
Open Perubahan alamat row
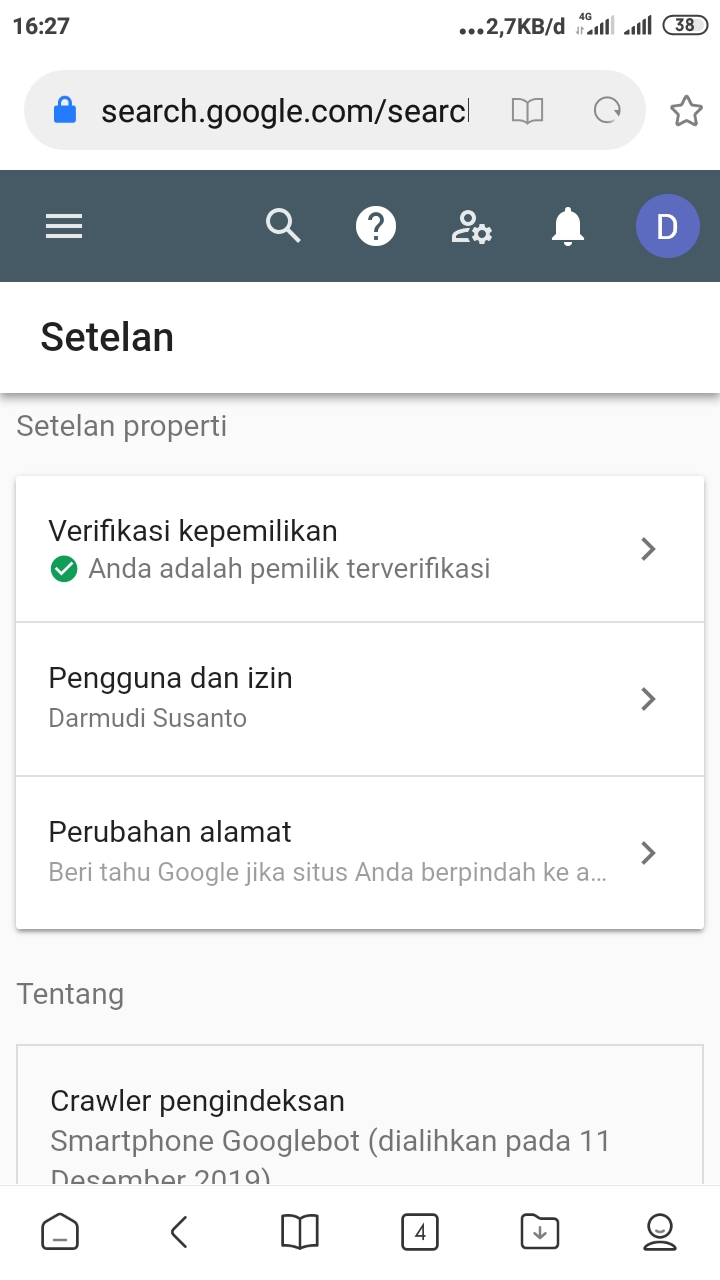360,852
